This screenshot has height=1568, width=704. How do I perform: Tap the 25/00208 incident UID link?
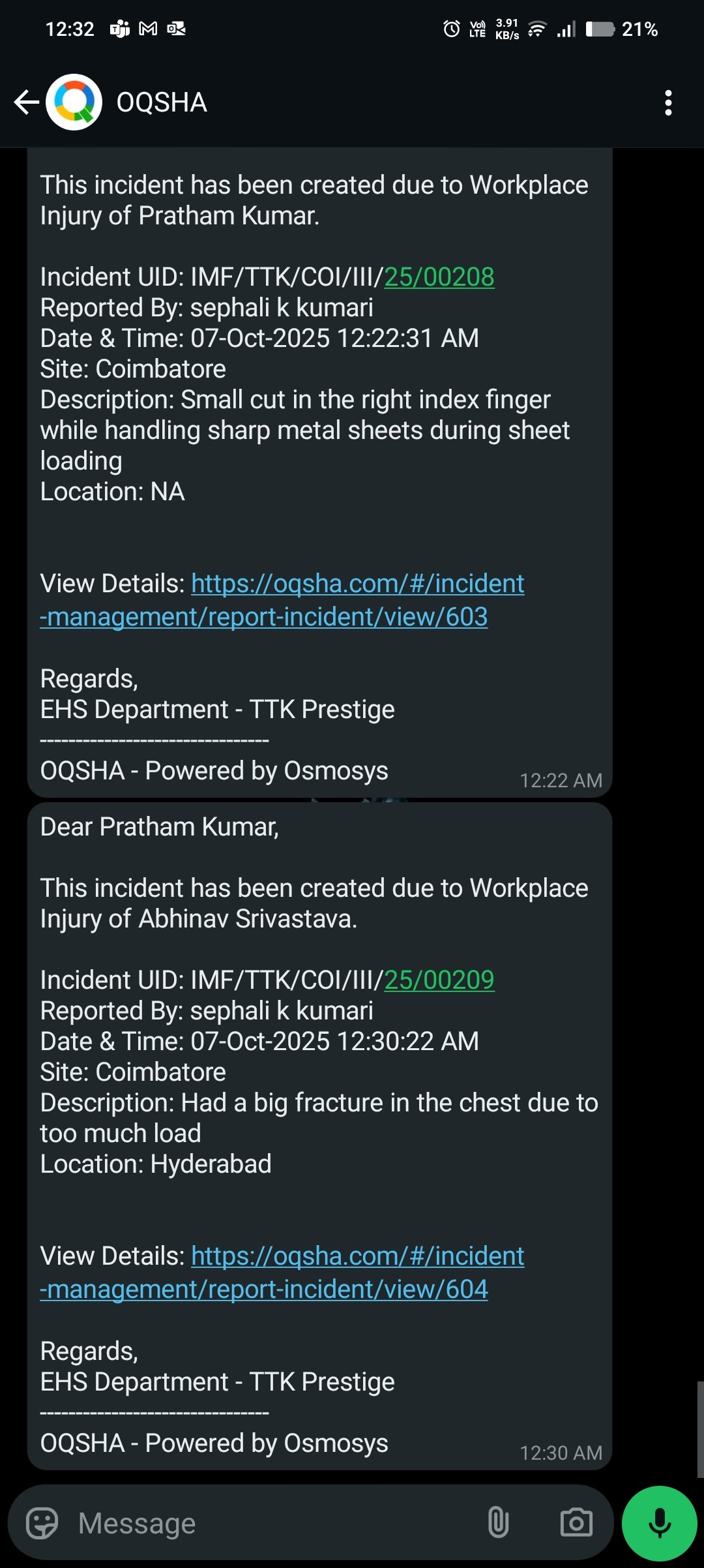[x=439, y=277]
